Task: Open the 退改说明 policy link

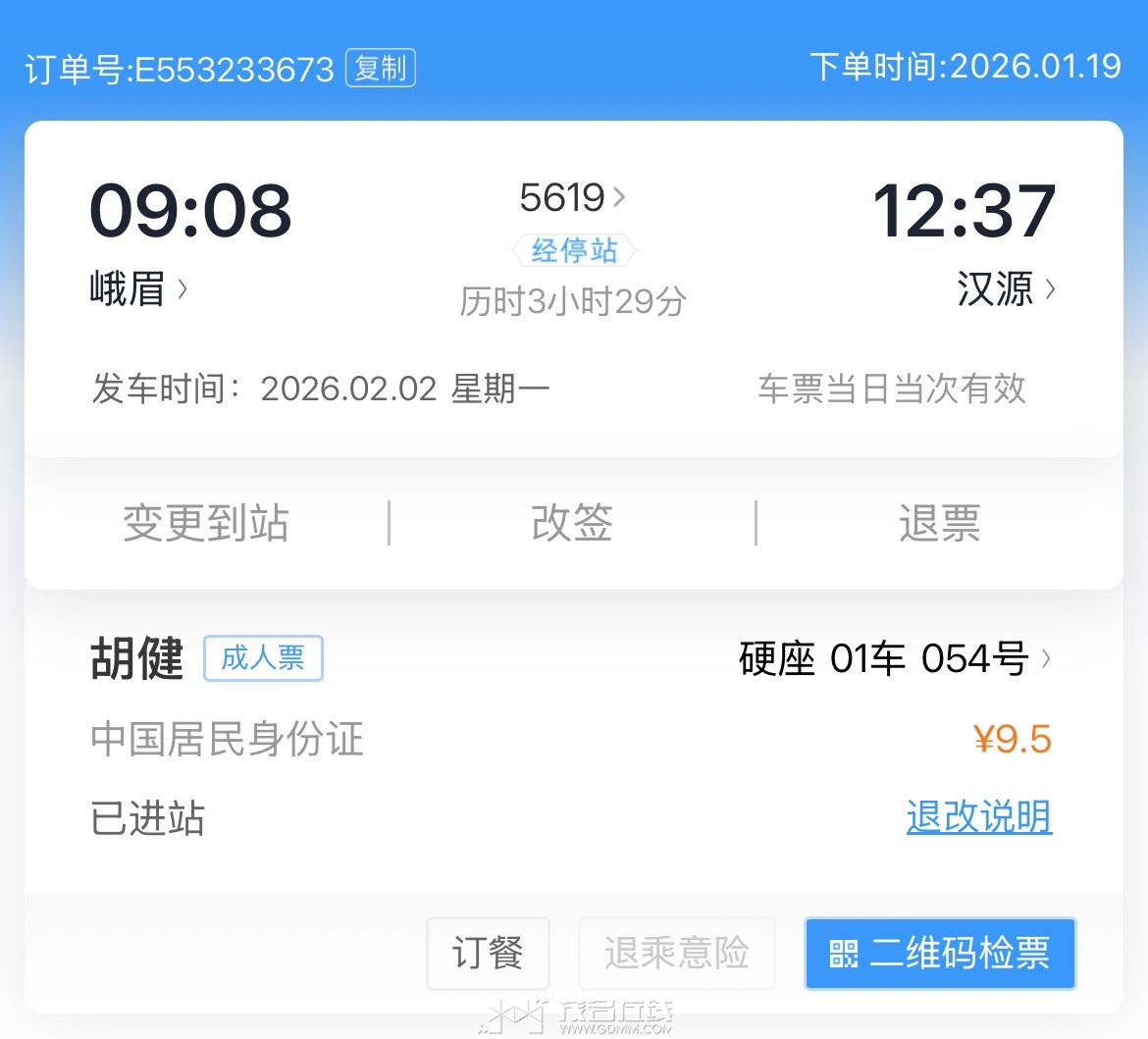Action: coord(978,817)
